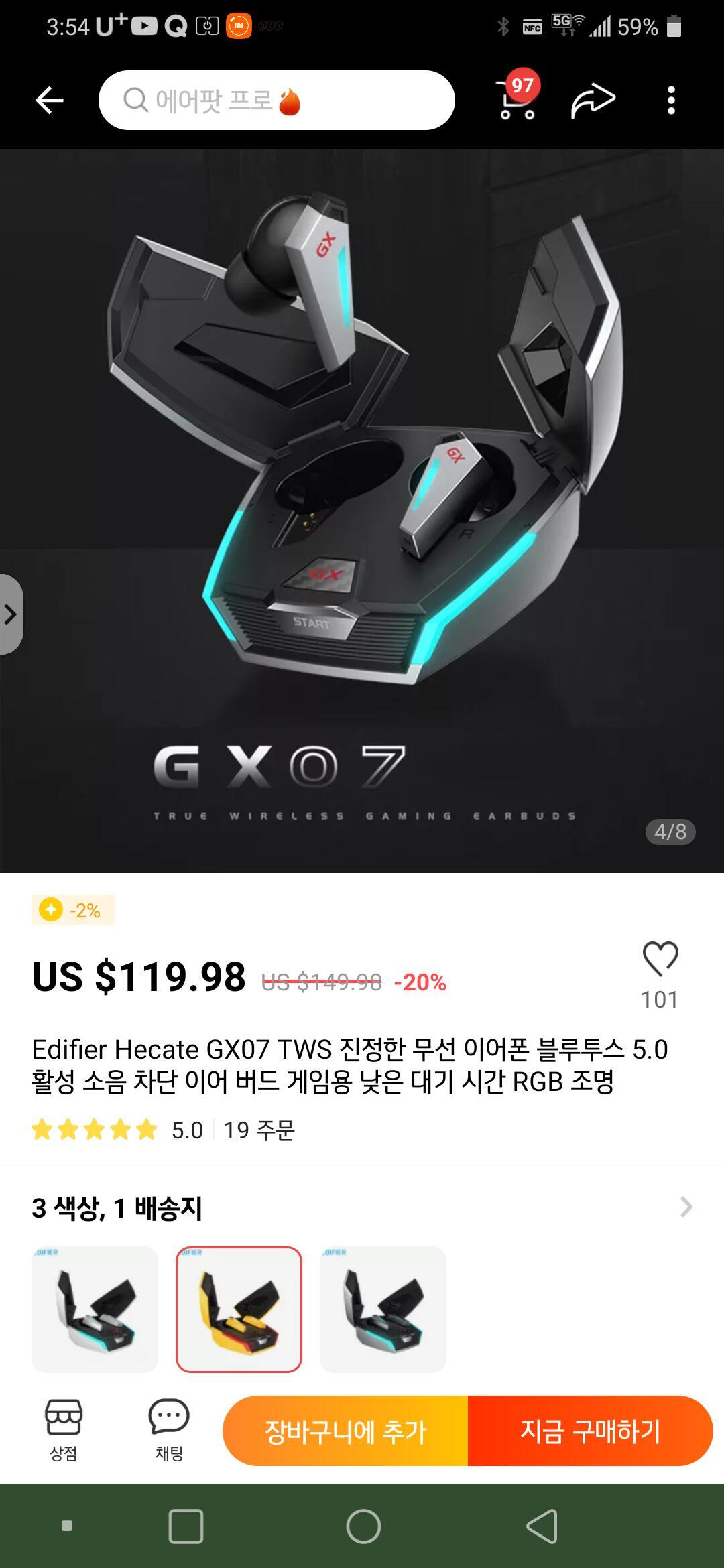724x1568 pixels.
Task: Select the white color variant
Action: 95,1309
